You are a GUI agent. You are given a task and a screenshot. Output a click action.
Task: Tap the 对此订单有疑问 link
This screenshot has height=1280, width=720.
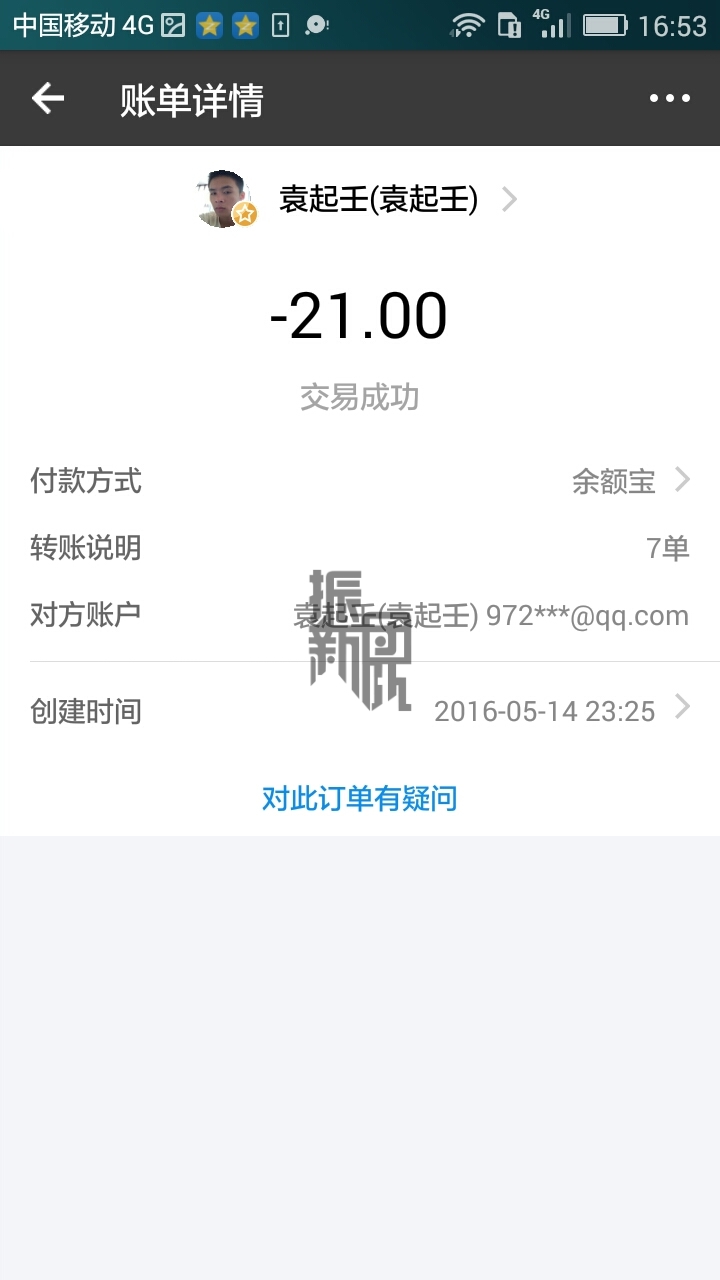click(x=360, y=798)
